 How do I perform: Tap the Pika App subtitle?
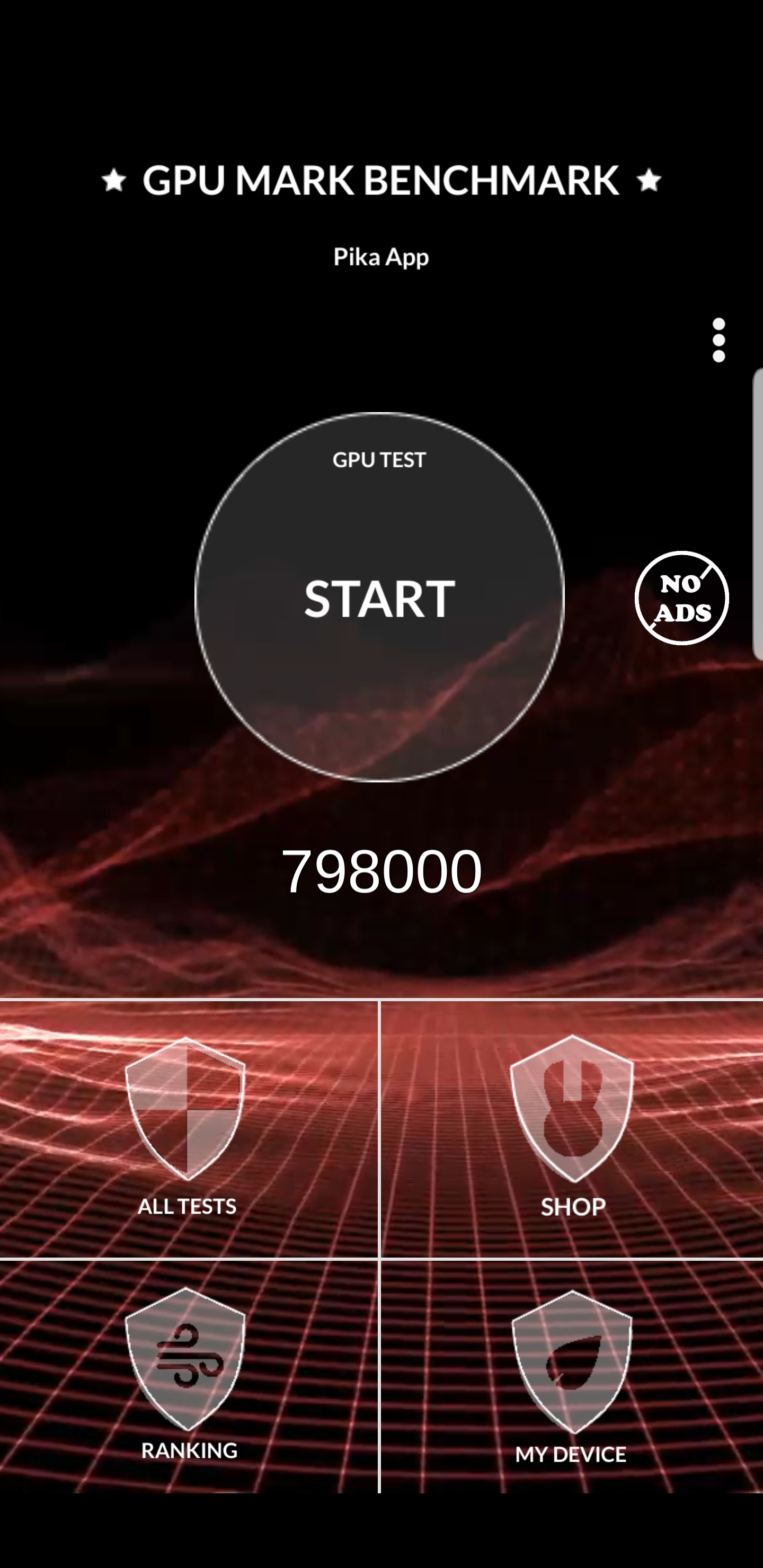380,257
